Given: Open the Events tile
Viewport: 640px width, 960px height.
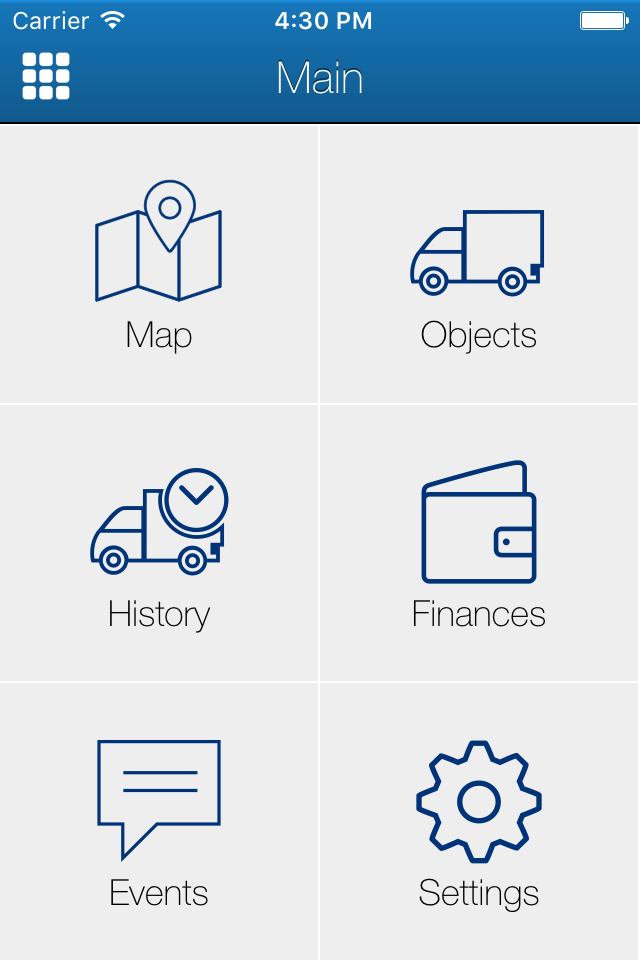Looking at the screenshot, I should [x=159, y=822].
